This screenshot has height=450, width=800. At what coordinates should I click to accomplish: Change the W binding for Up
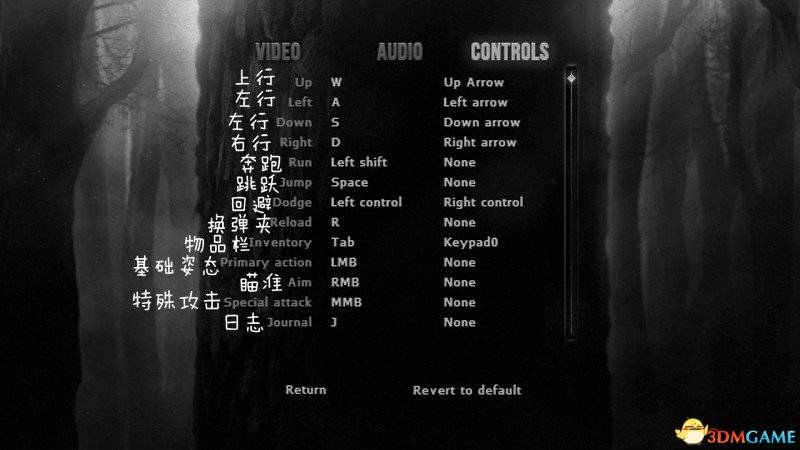pos(336,82)
